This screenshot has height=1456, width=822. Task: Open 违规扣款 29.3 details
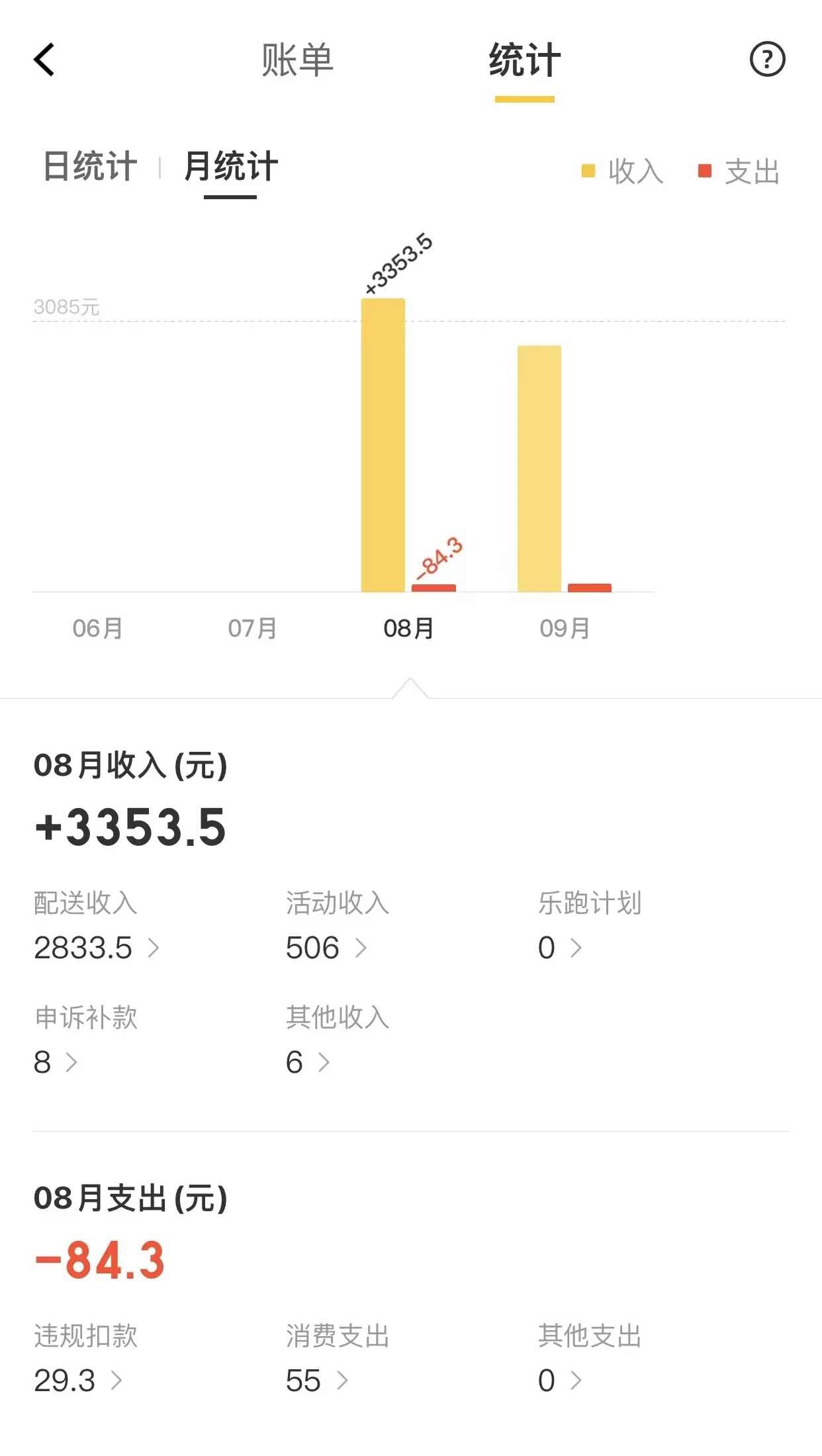tap(78, 1381)
